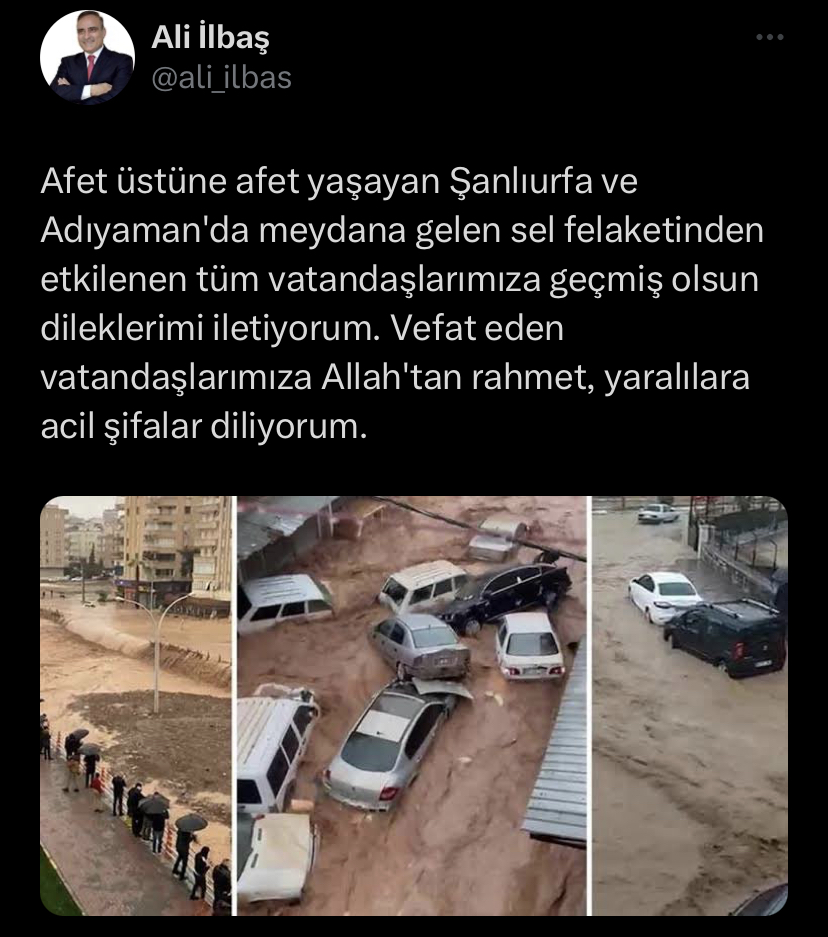The image size is (828, 937).
Task: Open the right photo of flooded street
Action: click(x=690, y=705)
